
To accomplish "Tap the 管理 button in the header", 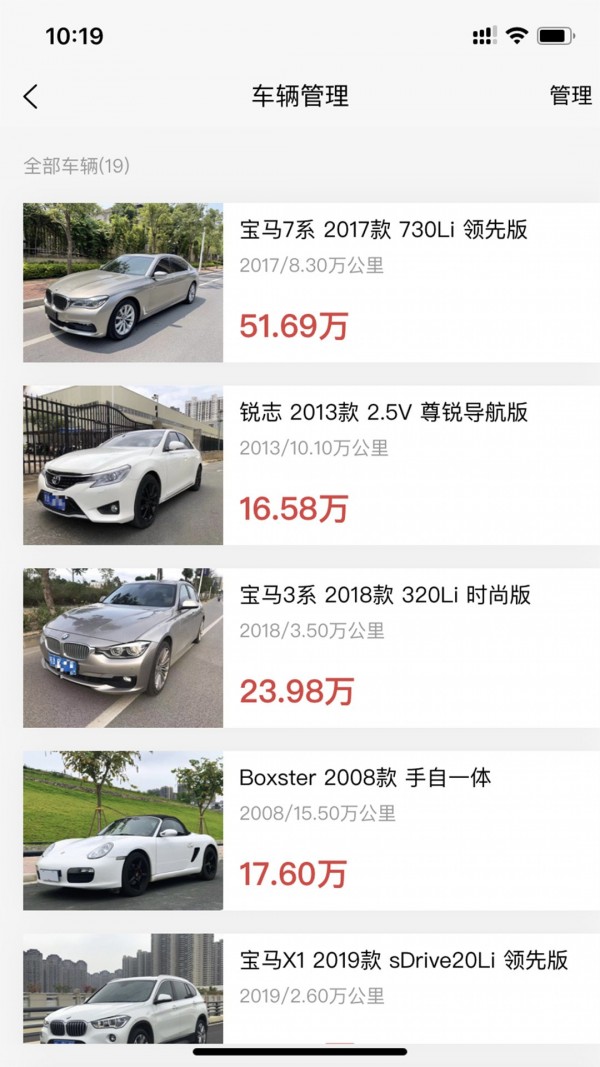I will pyautogui.click(x=570, y=96).
